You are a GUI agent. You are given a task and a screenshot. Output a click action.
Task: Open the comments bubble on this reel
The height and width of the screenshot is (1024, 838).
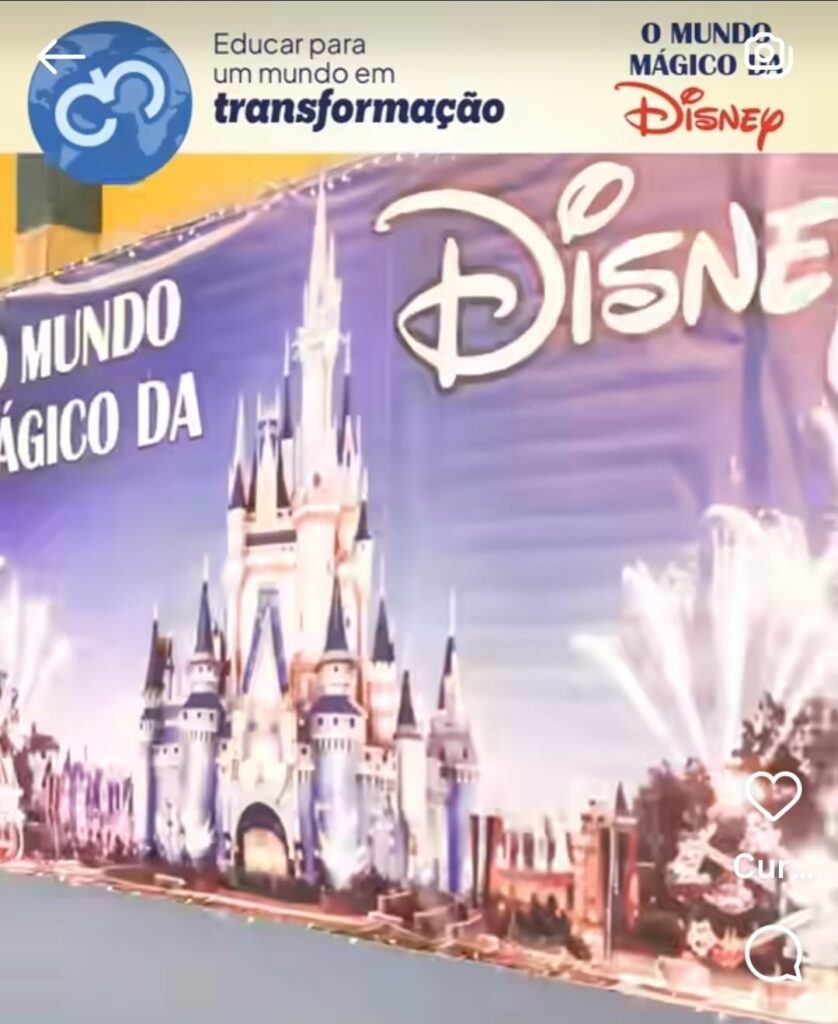pos(774,951)
